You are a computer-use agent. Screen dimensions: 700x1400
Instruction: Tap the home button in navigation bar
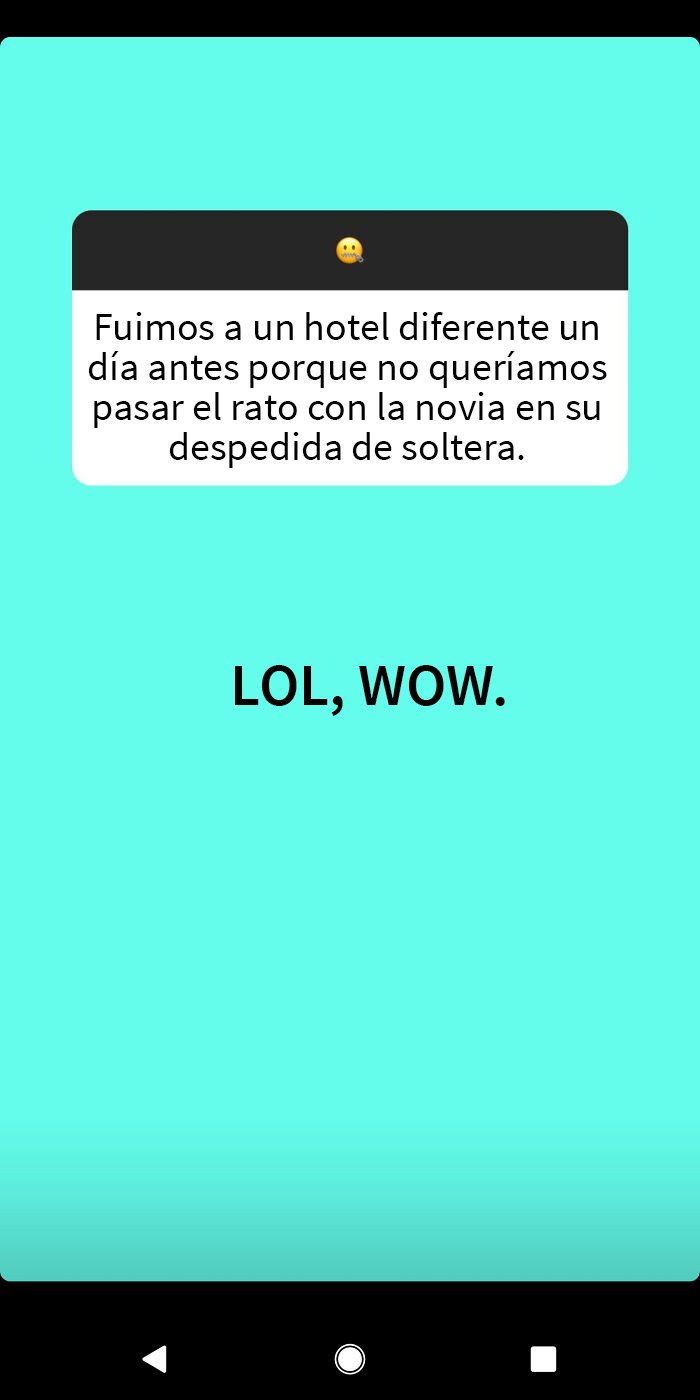[x=350, y=1358]
